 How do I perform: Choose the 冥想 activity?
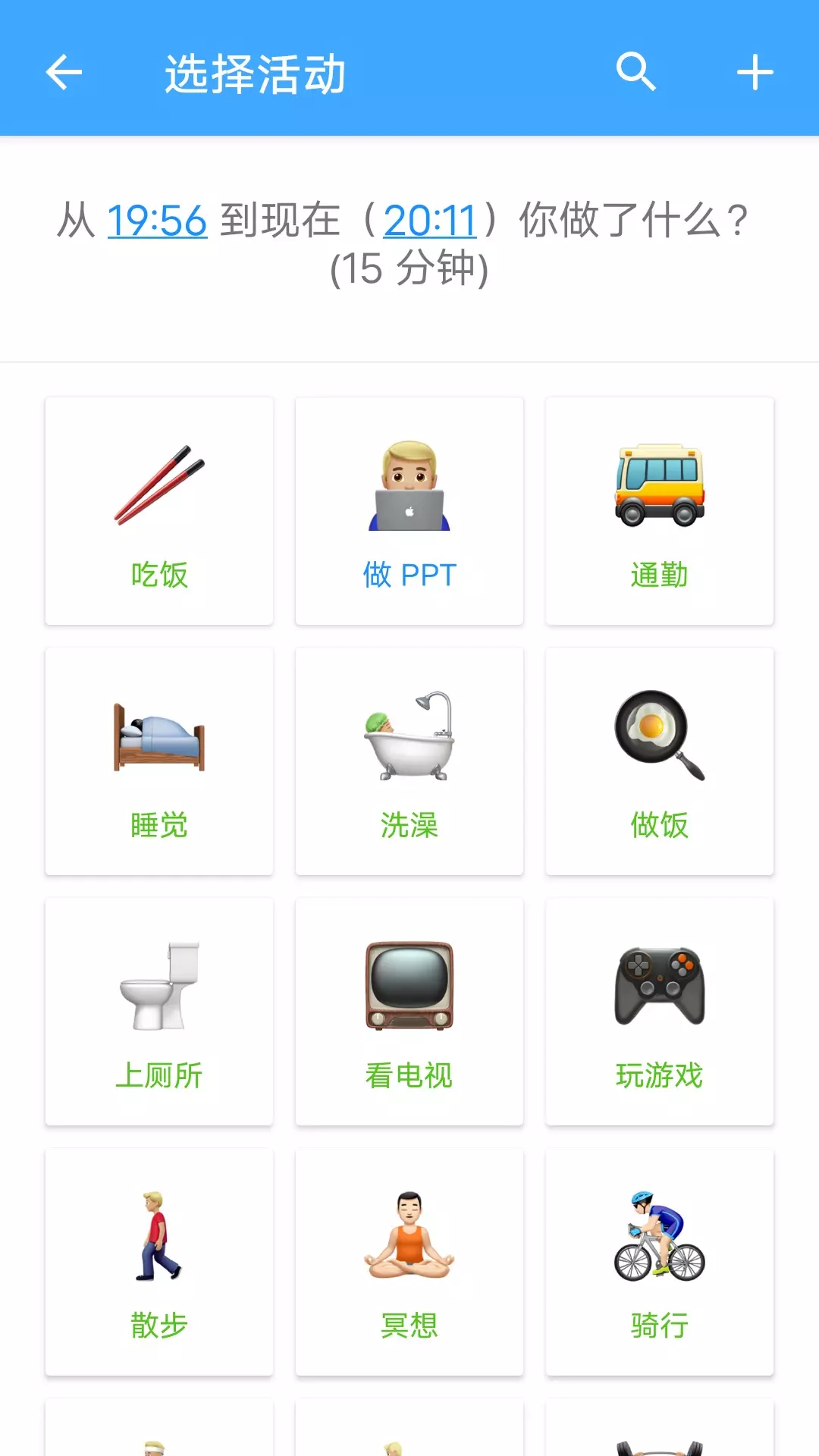(x=409, y=1262)
